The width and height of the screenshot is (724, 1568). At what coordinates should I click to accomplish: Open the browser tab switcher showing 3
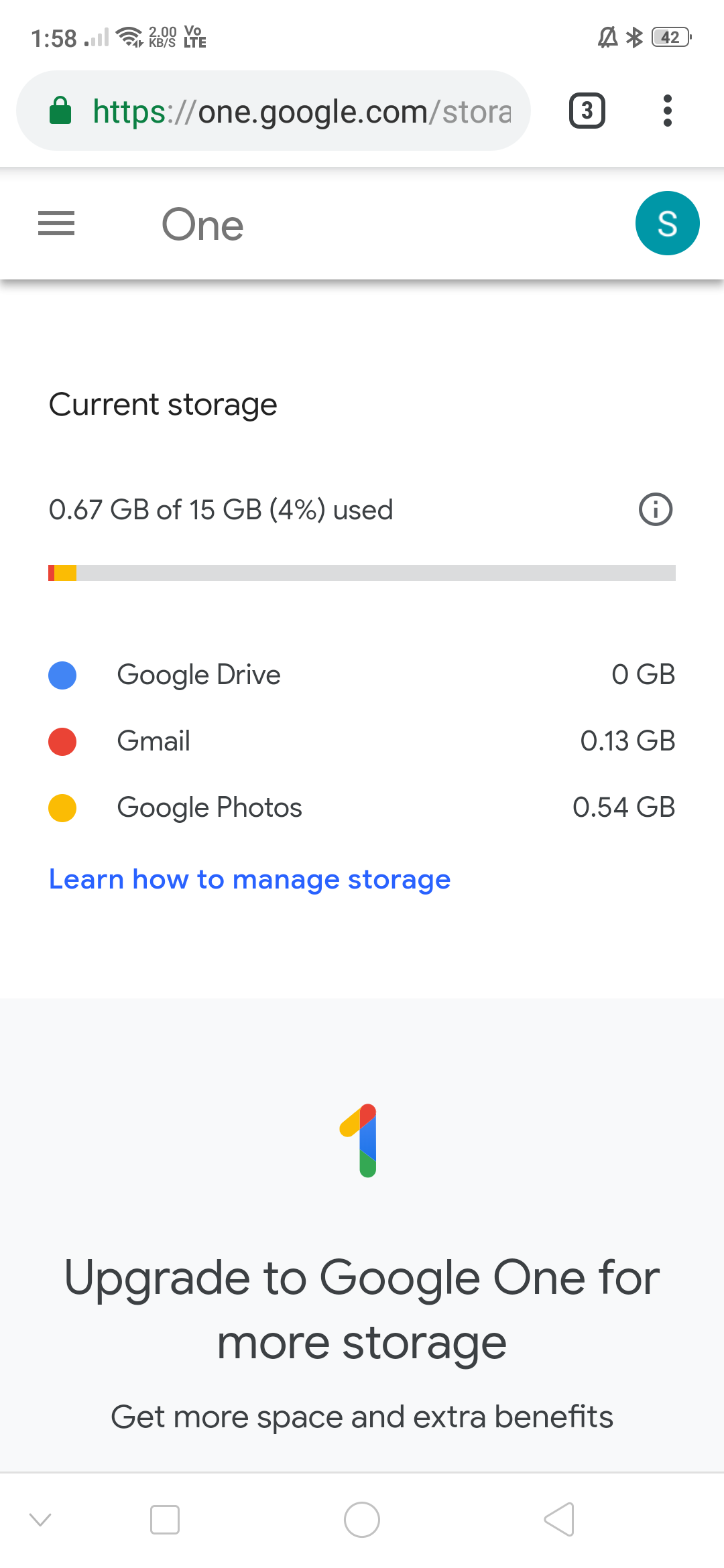(587, 111)
